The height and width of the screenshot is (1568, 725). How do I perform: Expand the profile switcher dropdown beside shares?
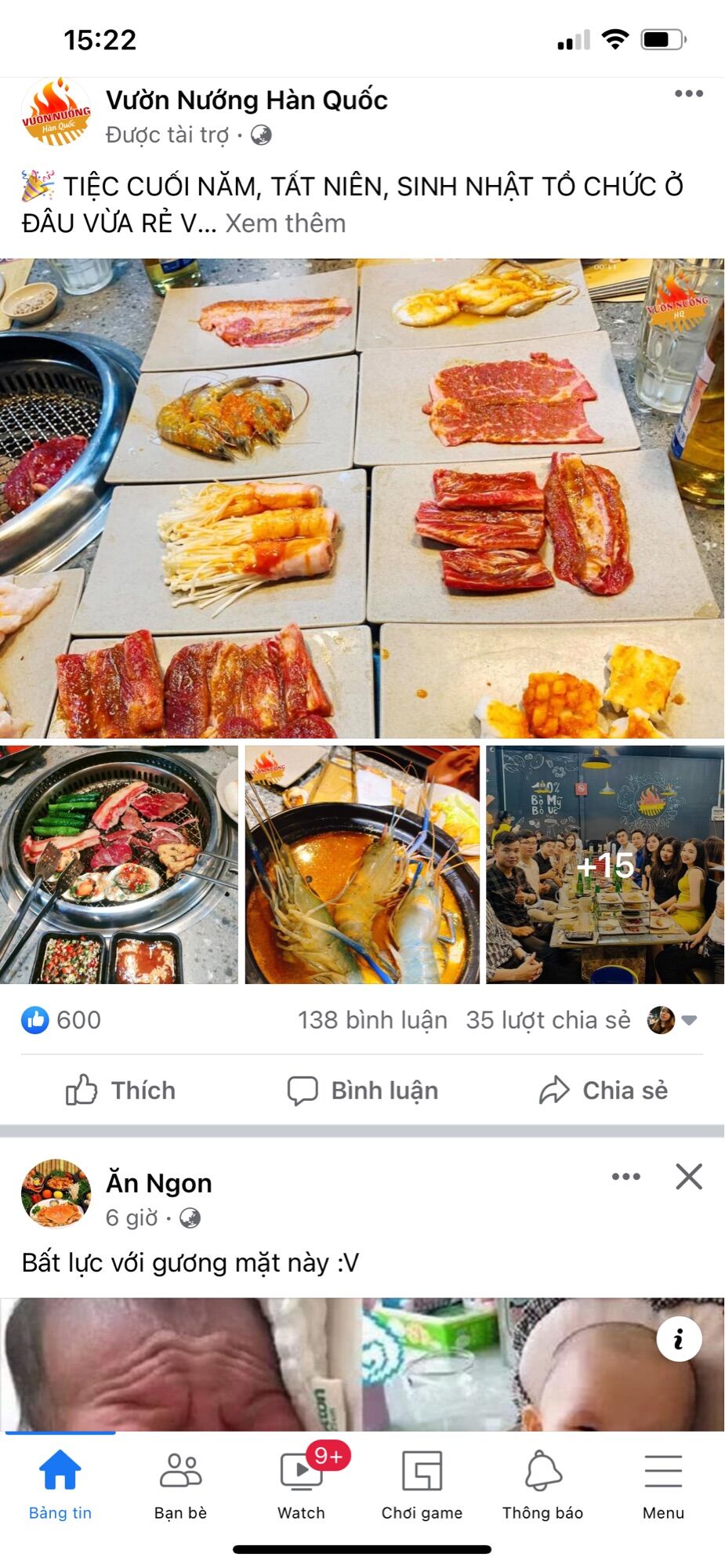(672, 1020)
